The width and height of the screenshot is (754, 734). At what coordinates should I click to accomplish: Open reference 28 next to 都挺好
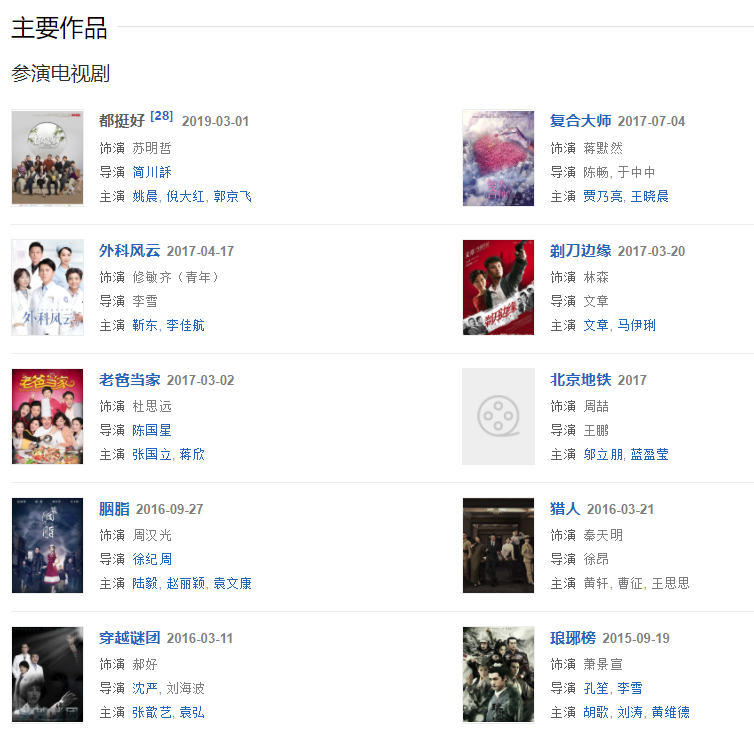pyautogui.click(x=162, y=116)
